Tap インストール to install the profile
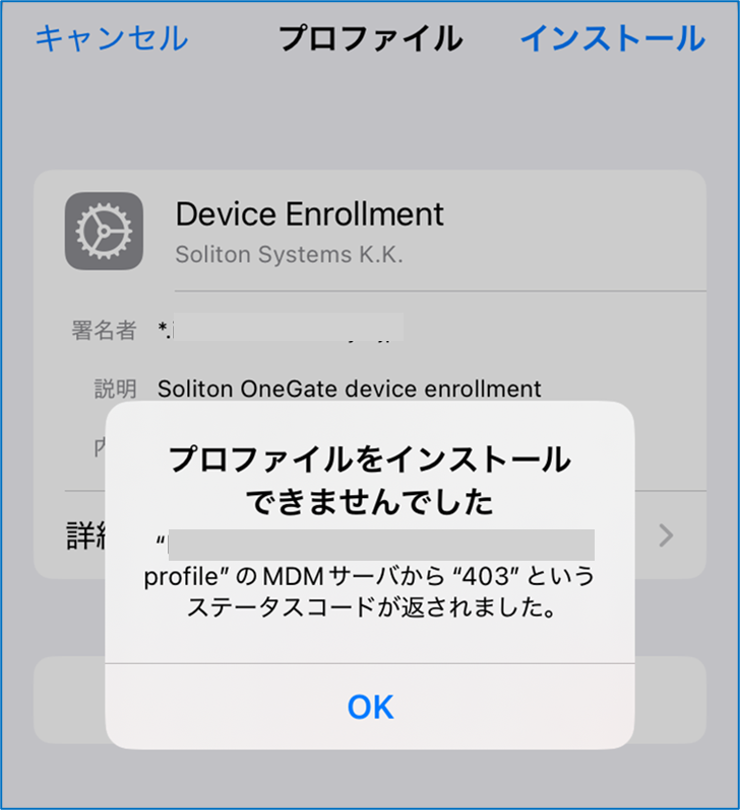The height and width of the screenshot is (810, 740). pos(613,38)
